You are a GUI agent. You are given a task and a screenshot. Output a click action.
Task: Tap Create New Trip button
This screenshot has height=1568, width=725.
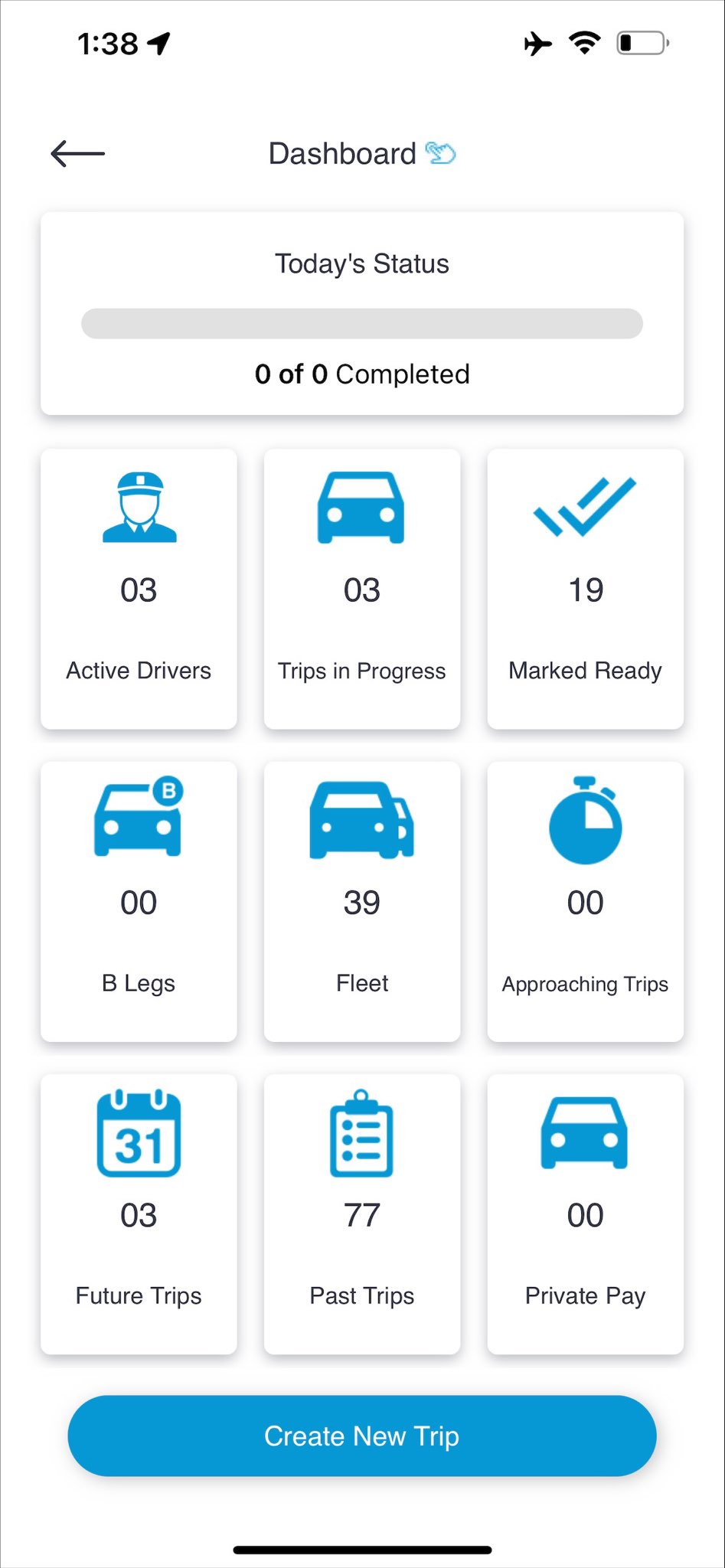(362, 1436)
